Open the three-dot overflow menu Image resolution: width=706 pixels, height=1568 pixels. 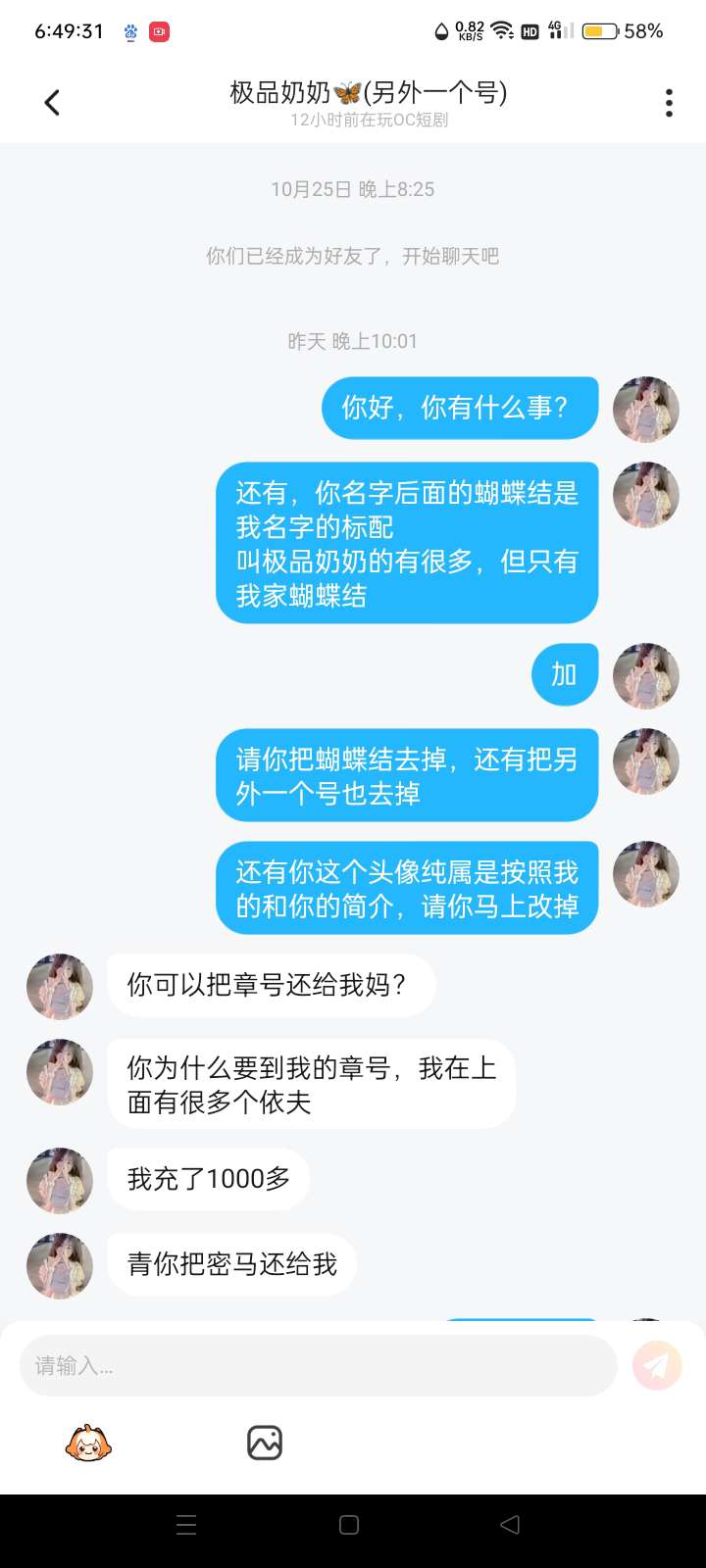[x=669, y=103]
